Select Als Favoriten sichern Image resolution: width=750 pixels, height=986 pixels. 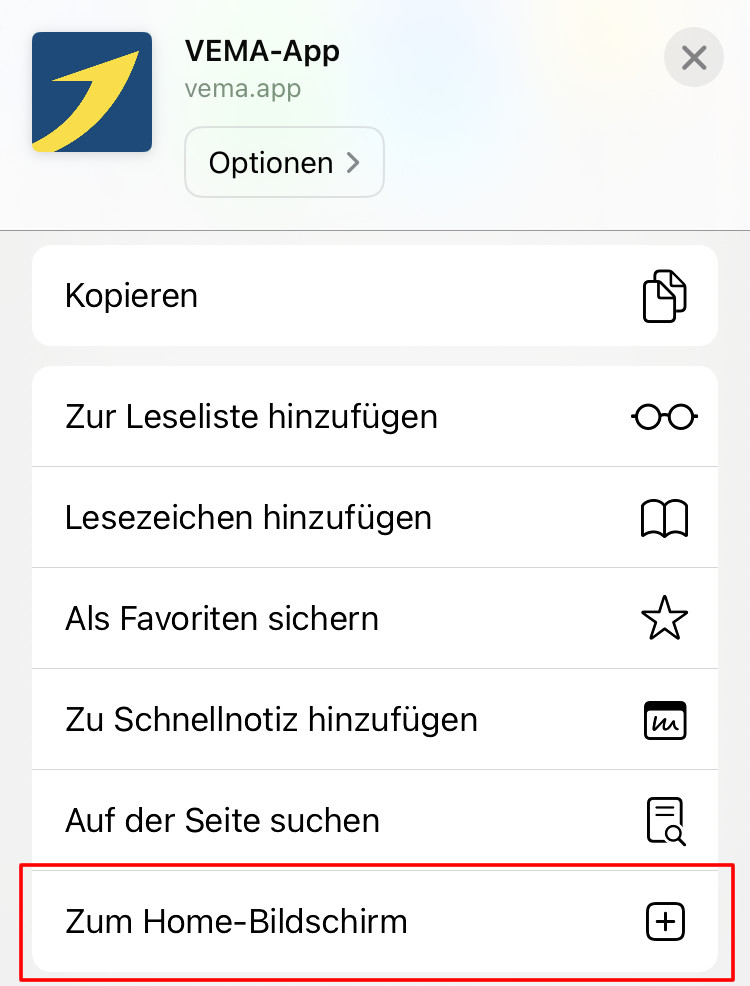[x=222, y=618]
